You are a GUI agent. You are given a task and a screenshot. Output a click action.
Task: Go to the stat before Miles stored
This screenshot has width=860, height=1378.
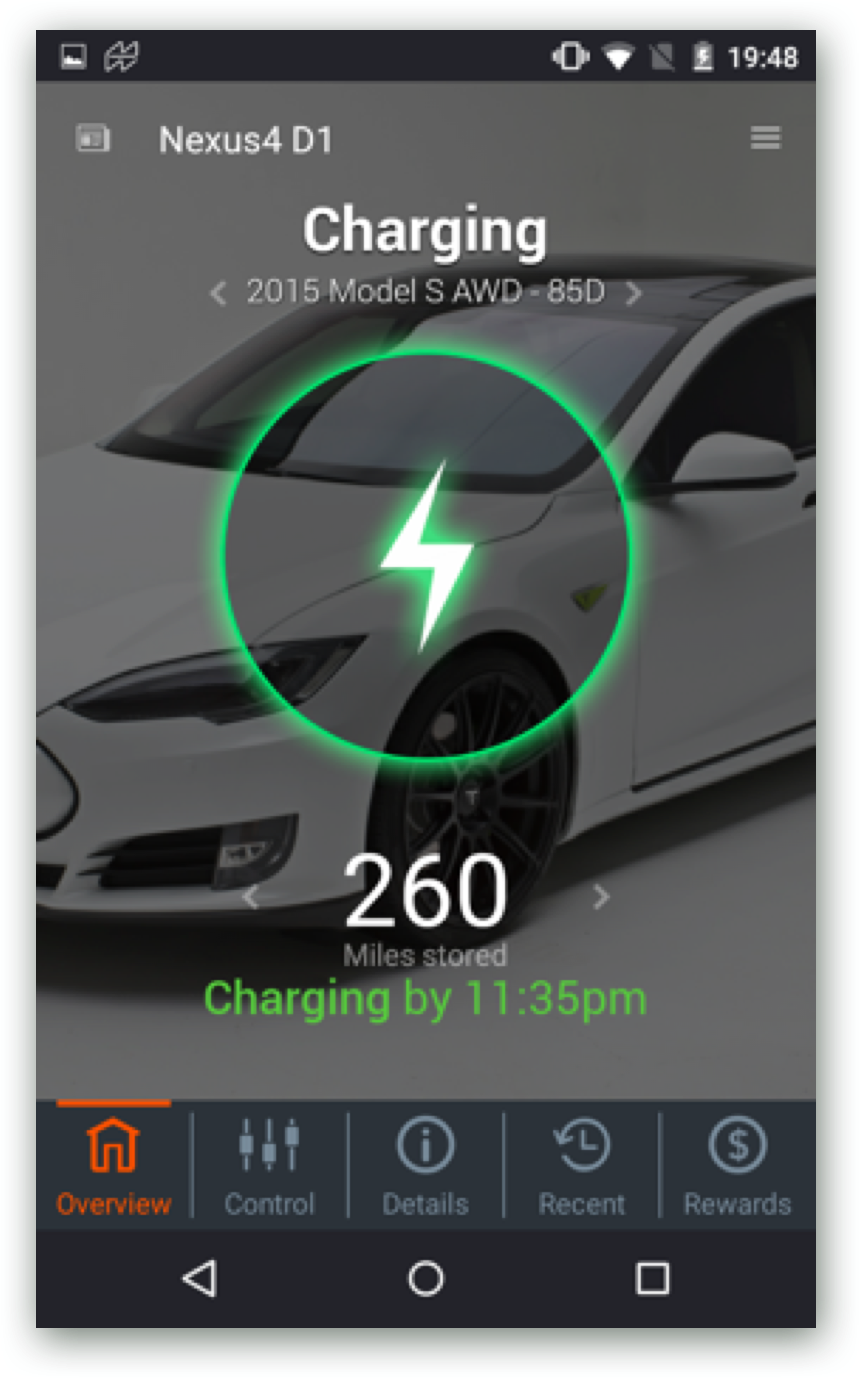point(251,897)
